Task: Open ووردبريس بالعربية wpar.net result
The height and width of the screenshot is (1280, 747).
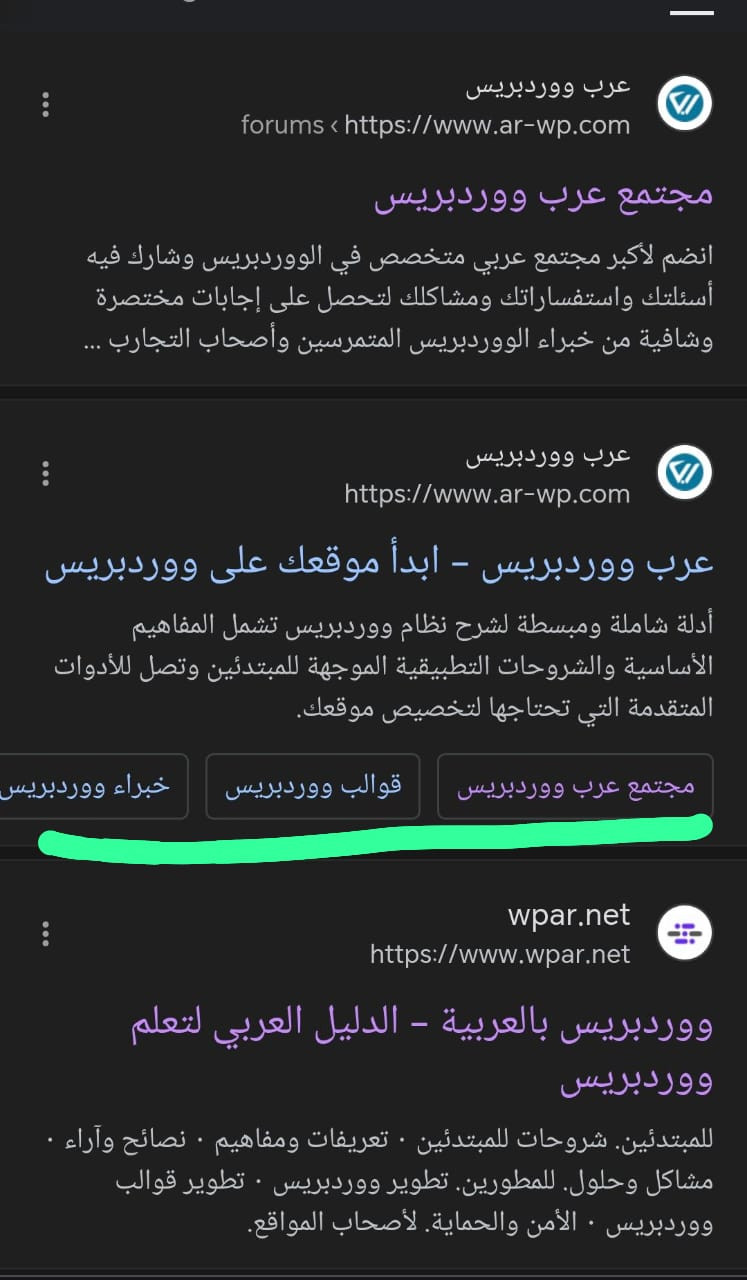Action: click(422, 1022)
